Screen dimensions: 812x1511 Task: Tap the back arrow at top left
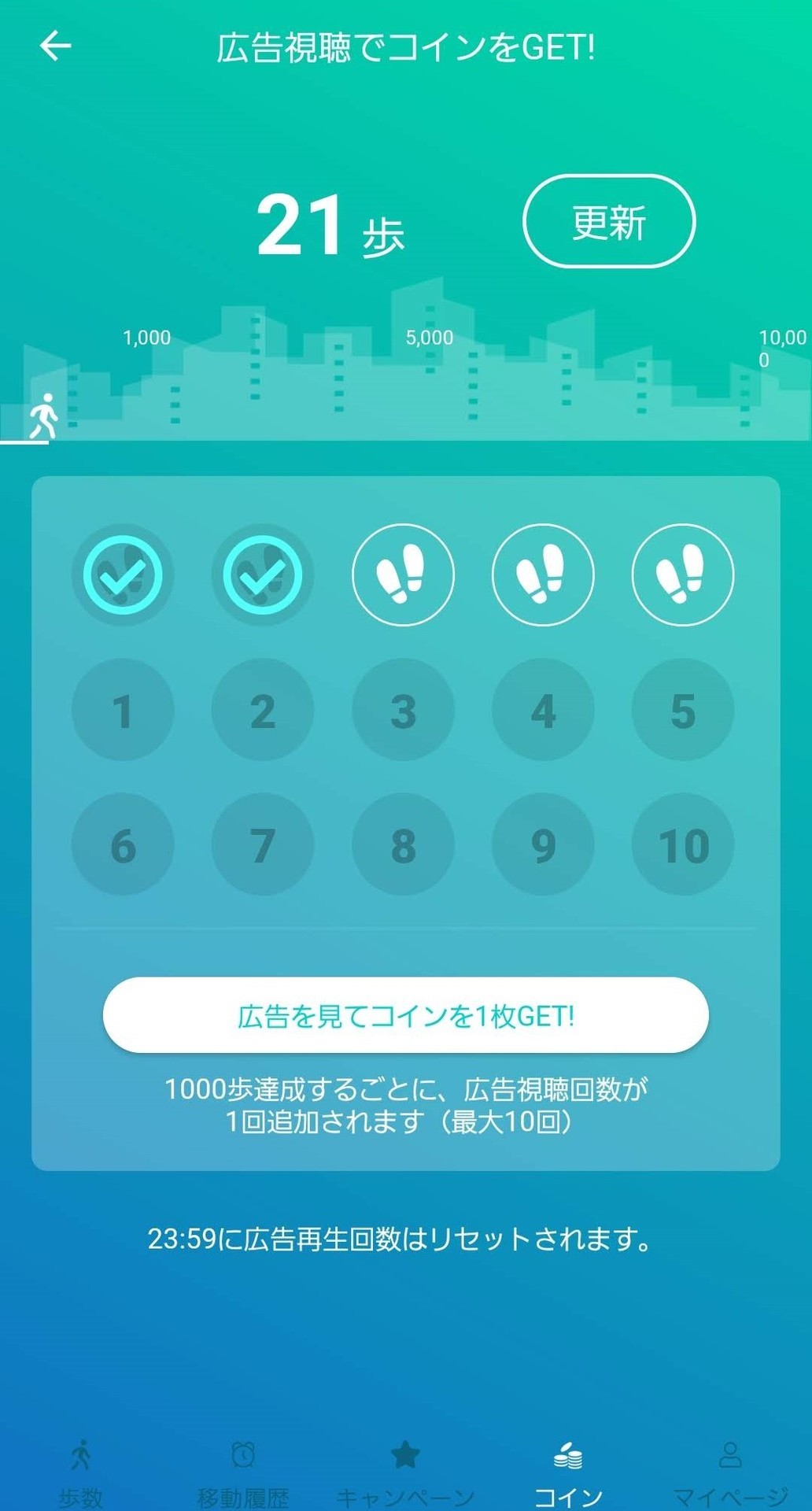(x=57, y=46)
